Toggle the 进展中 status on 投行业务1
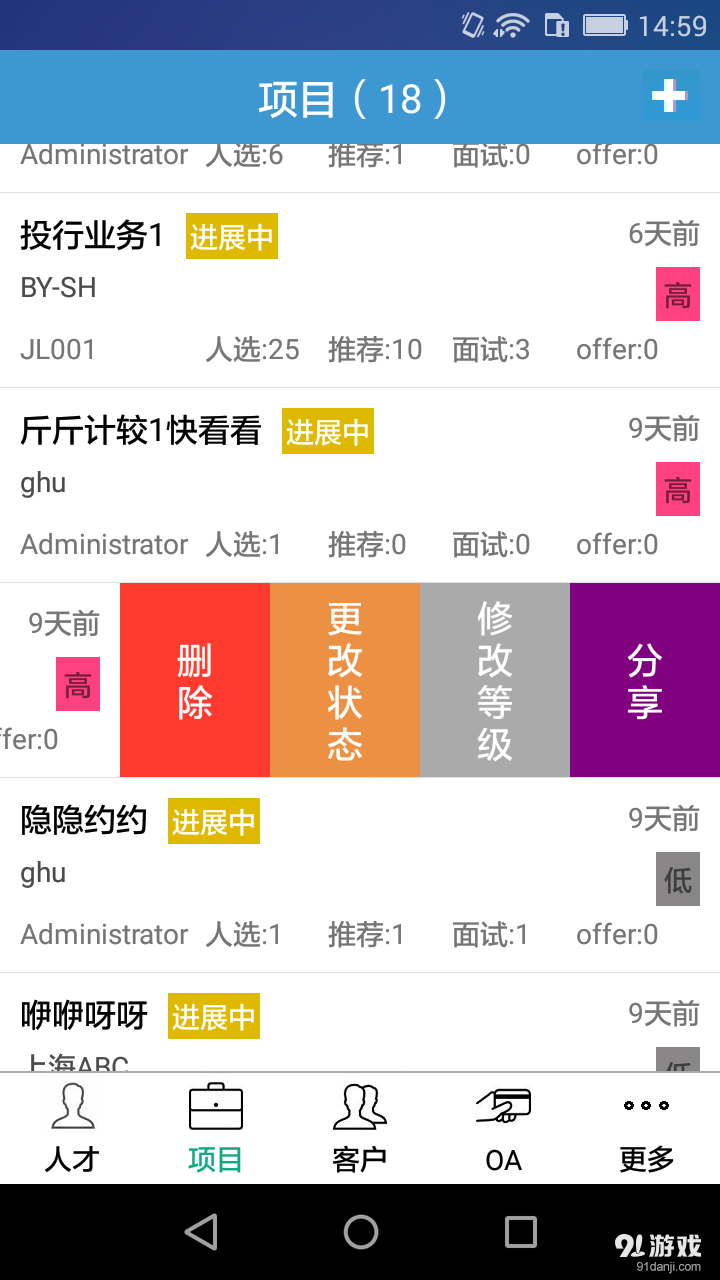The image size is (720, 1280). click(x=231, y=237)
